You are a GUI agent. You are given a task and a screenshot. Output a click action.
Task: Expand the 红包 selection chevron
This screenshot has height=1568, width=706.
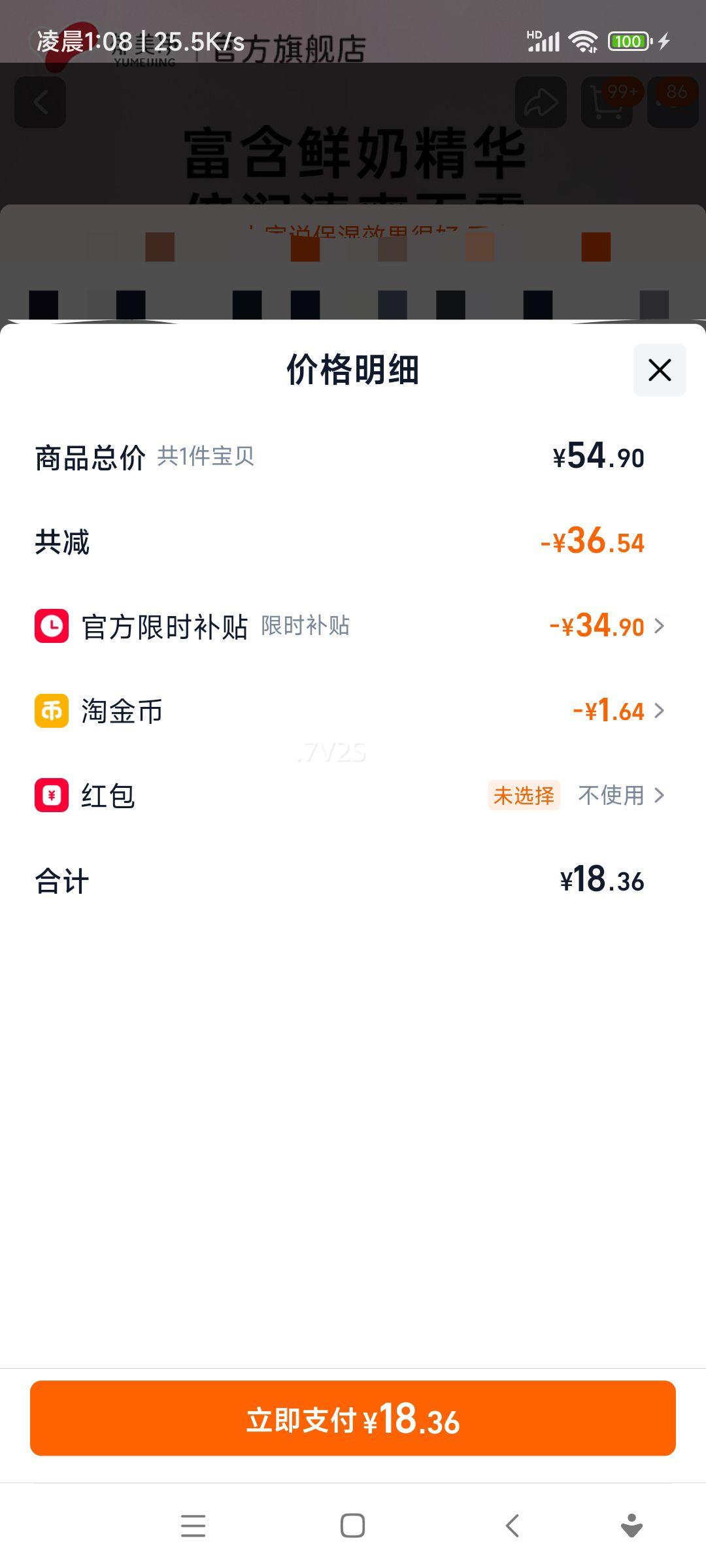click(x=662, y=796)
